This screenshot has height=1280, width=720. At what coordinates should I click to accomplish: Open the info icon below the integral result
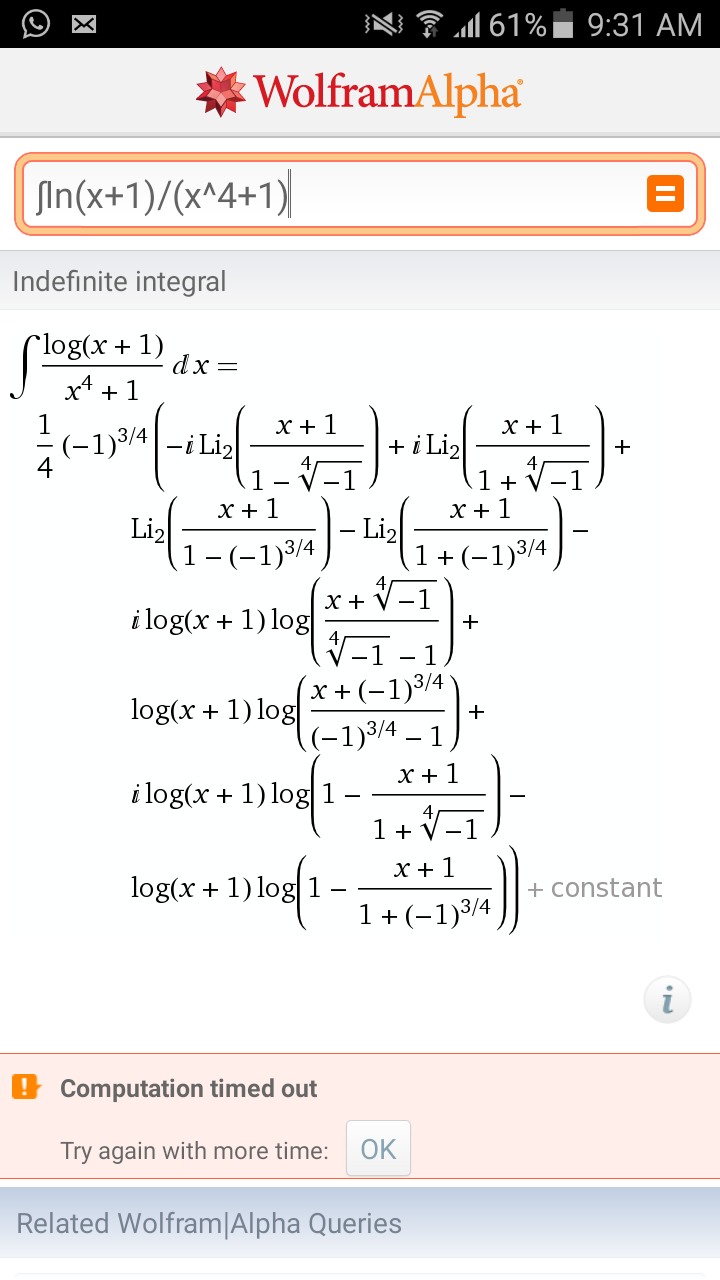click(x=667, y=999)
